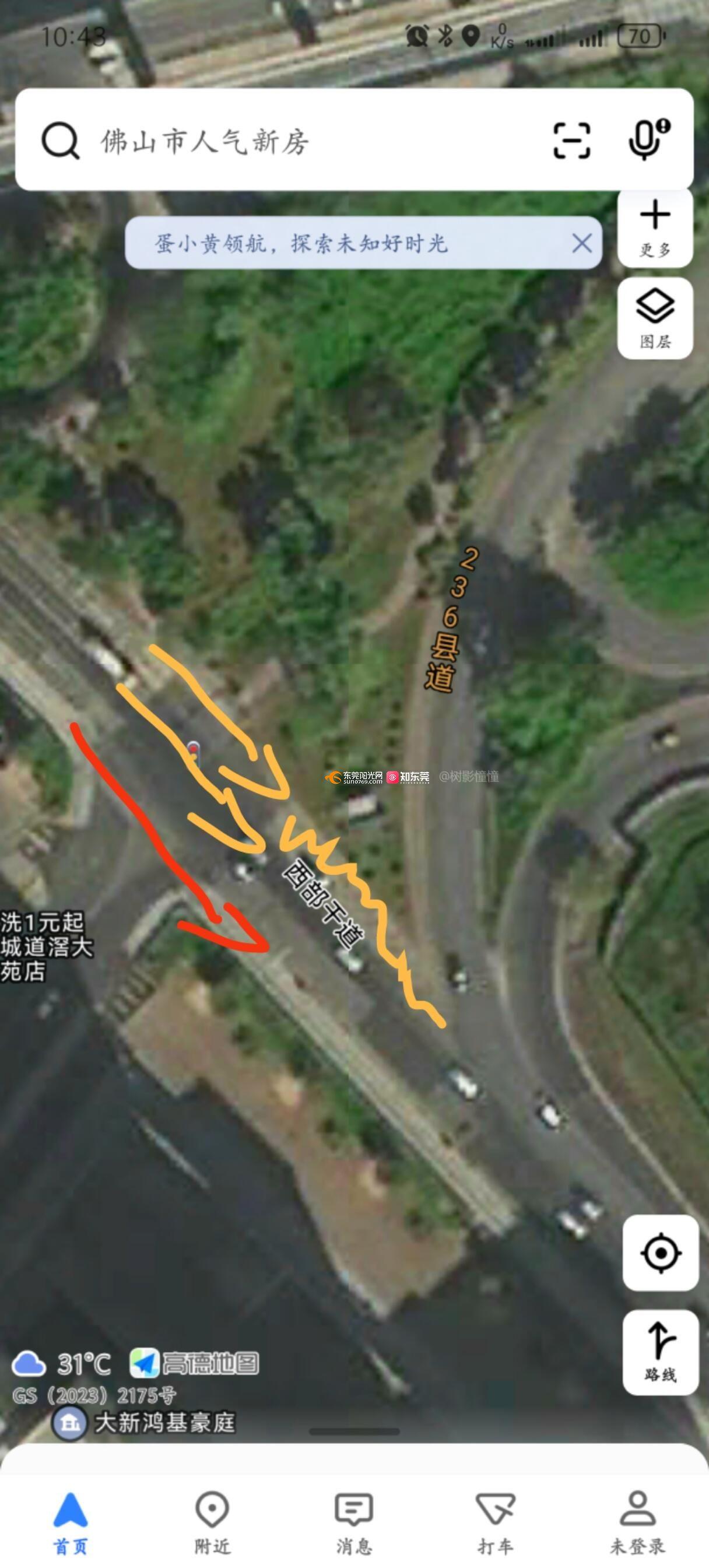Open the 更多 button
Viewport: 709px width, 1568px height.
tap(655, 227)
